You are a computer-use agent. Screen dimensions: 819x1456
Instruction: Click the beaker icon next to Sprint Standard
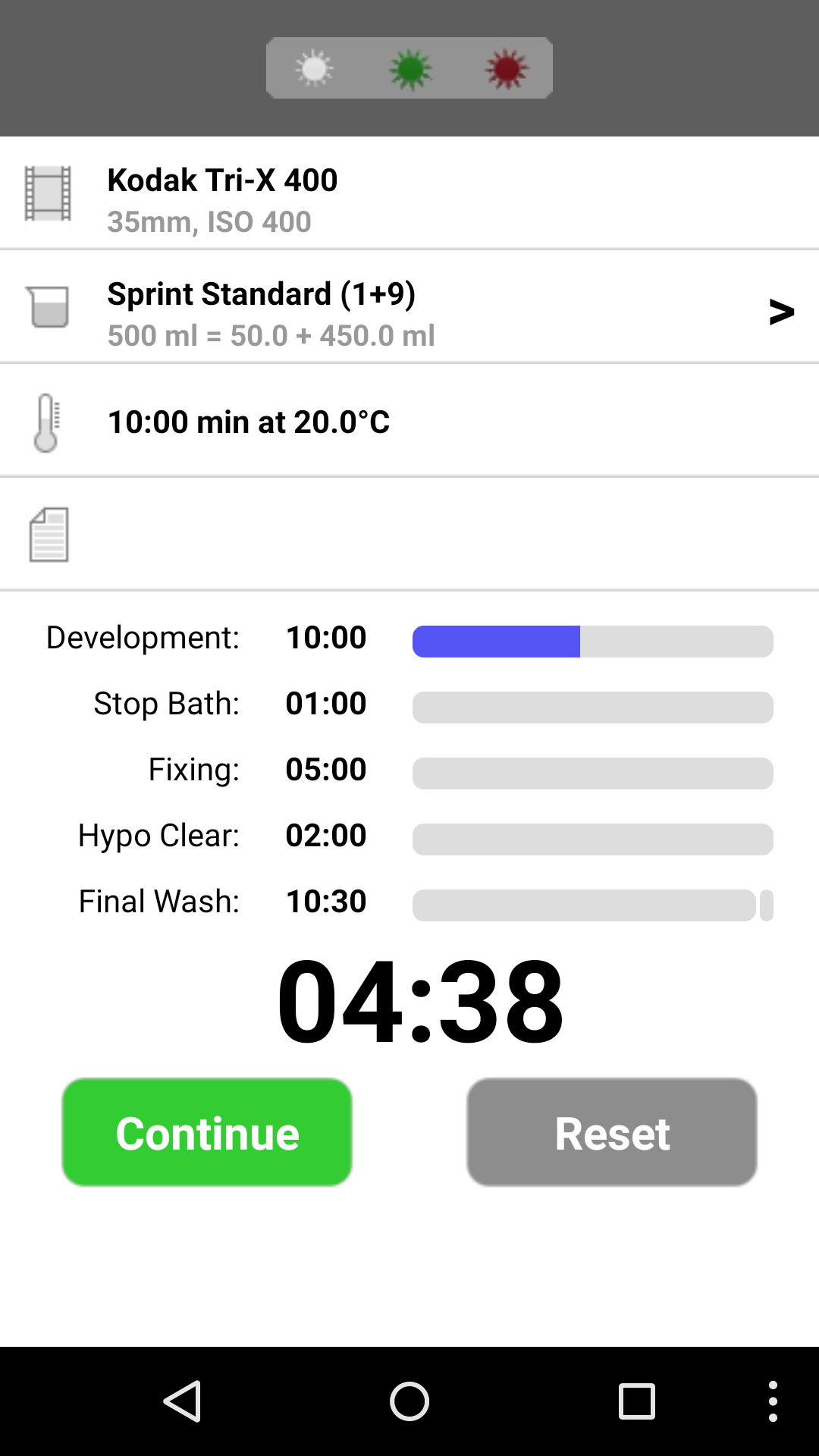click(x=48, y=306)
